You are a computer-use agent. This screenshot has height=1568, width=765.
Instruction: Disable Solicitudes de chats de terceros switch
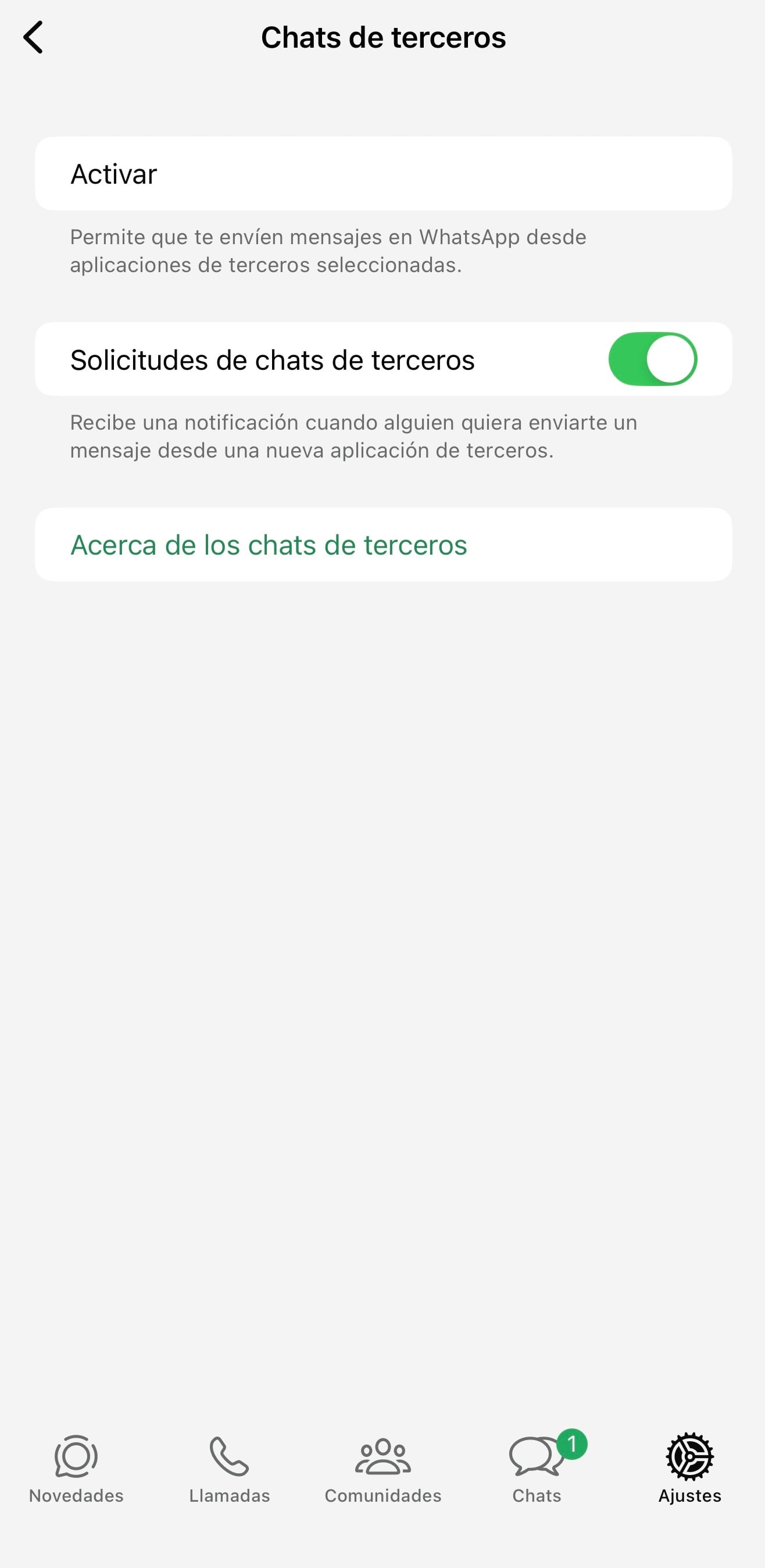point(652,359)
